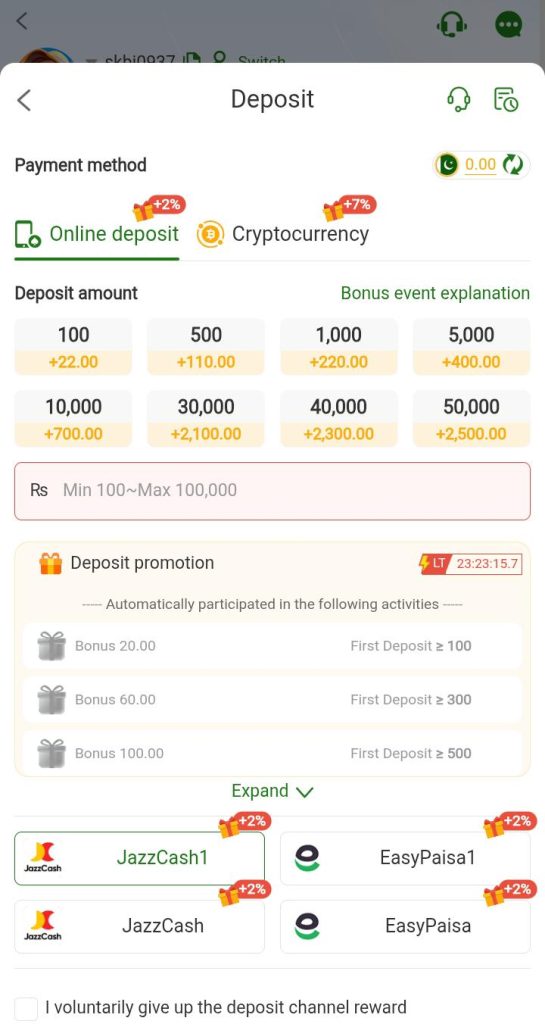Pick the 1,000 deposit amount
Screen dimensions: 545x1024
pos(339,347)
